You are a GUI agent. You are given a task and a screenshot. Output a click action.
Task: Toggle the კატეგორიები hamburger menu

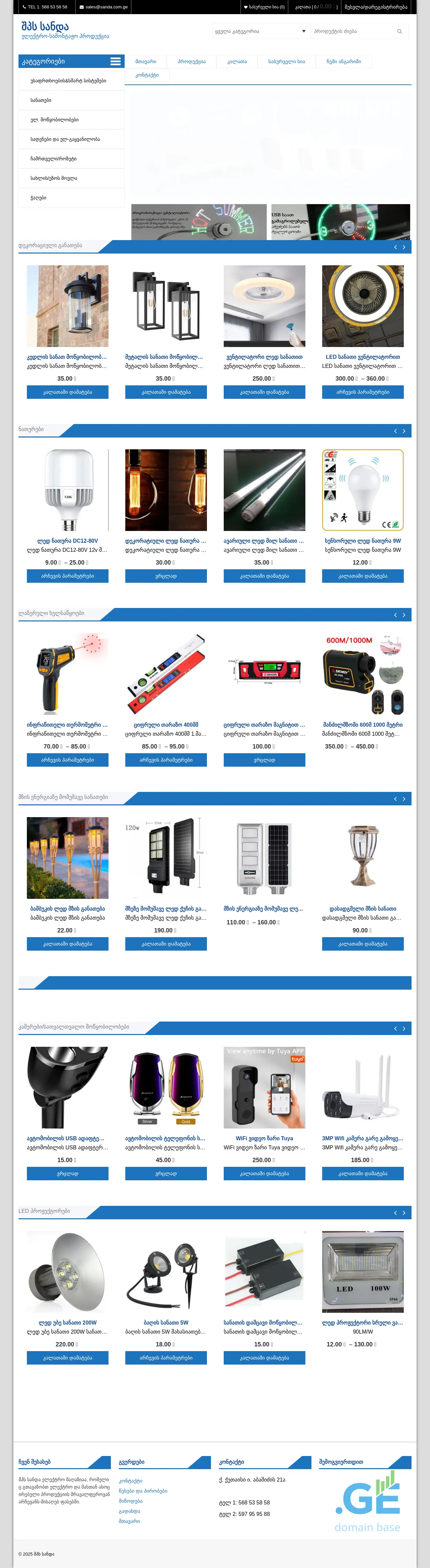coord(115,62)
